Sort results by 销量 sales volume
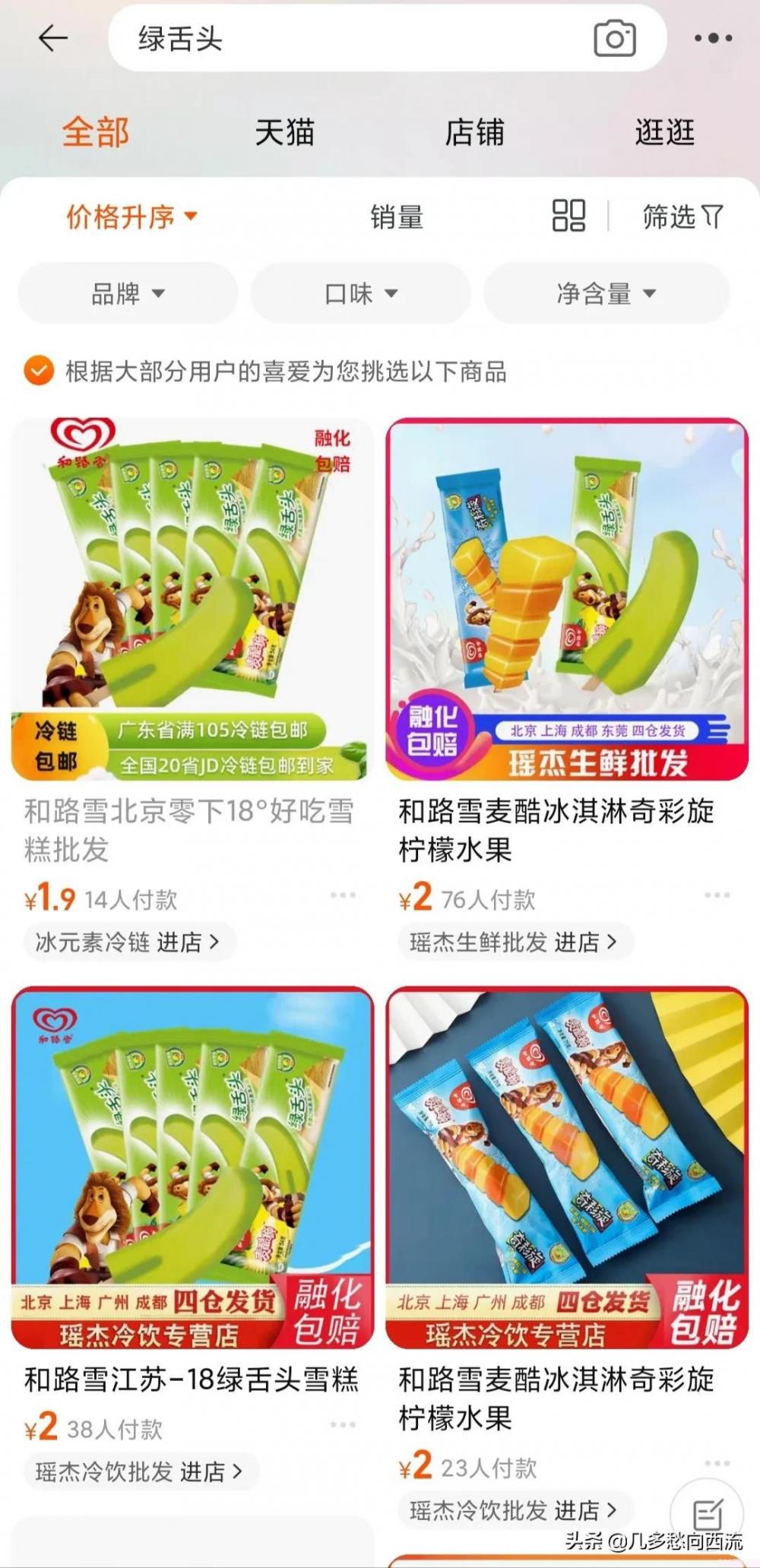Image resolution: width=760 pixels, height=1568 pixels. click(397, 217)
